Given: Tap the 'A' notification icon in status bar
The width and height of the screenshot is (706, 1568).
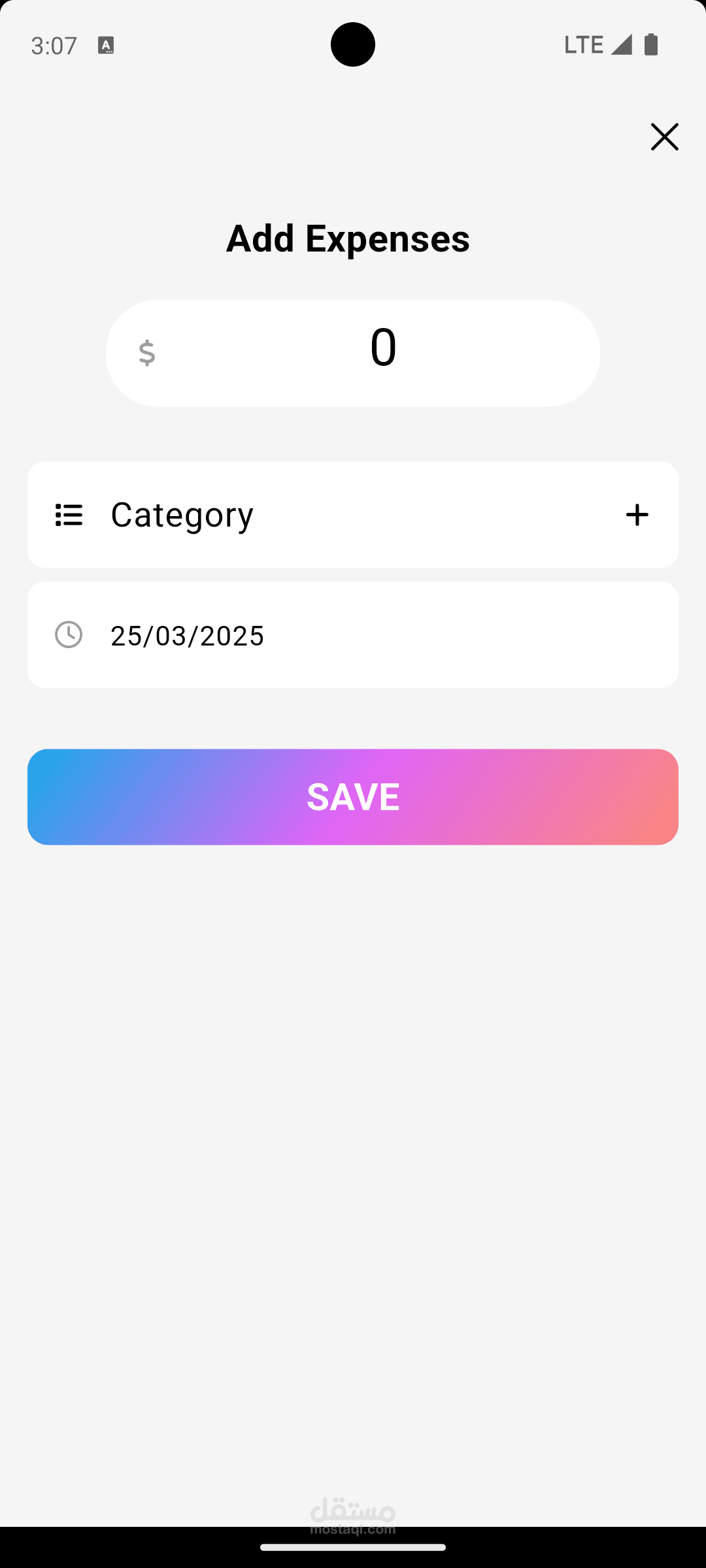Looking at the screenshot, I should click(x=106, y=45).
